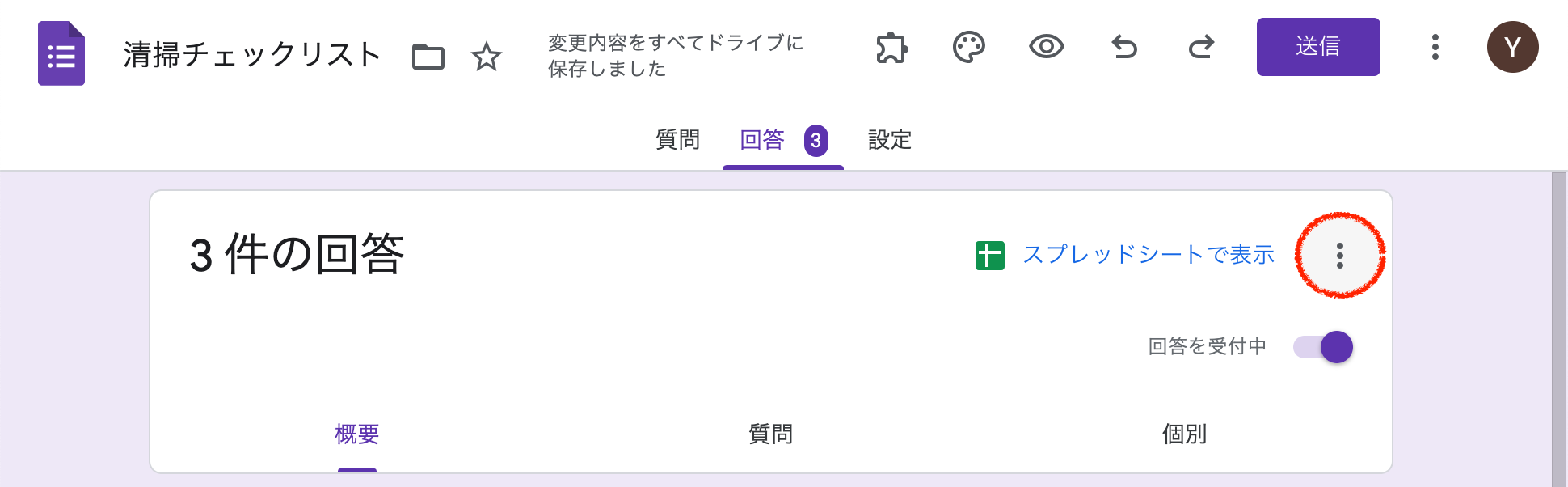Turn off 回答を受付中 switch
Screen dimensions: 1568x487
tap(1324, 347)
